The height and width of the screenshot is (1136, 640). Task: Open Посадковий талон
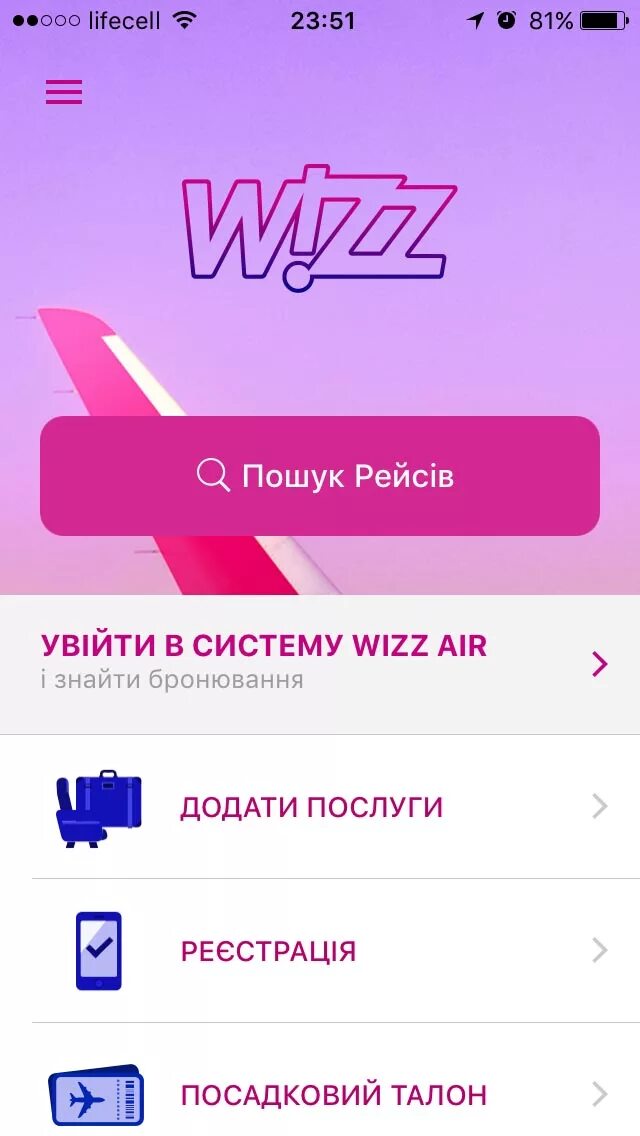[x=320, y=1094]
